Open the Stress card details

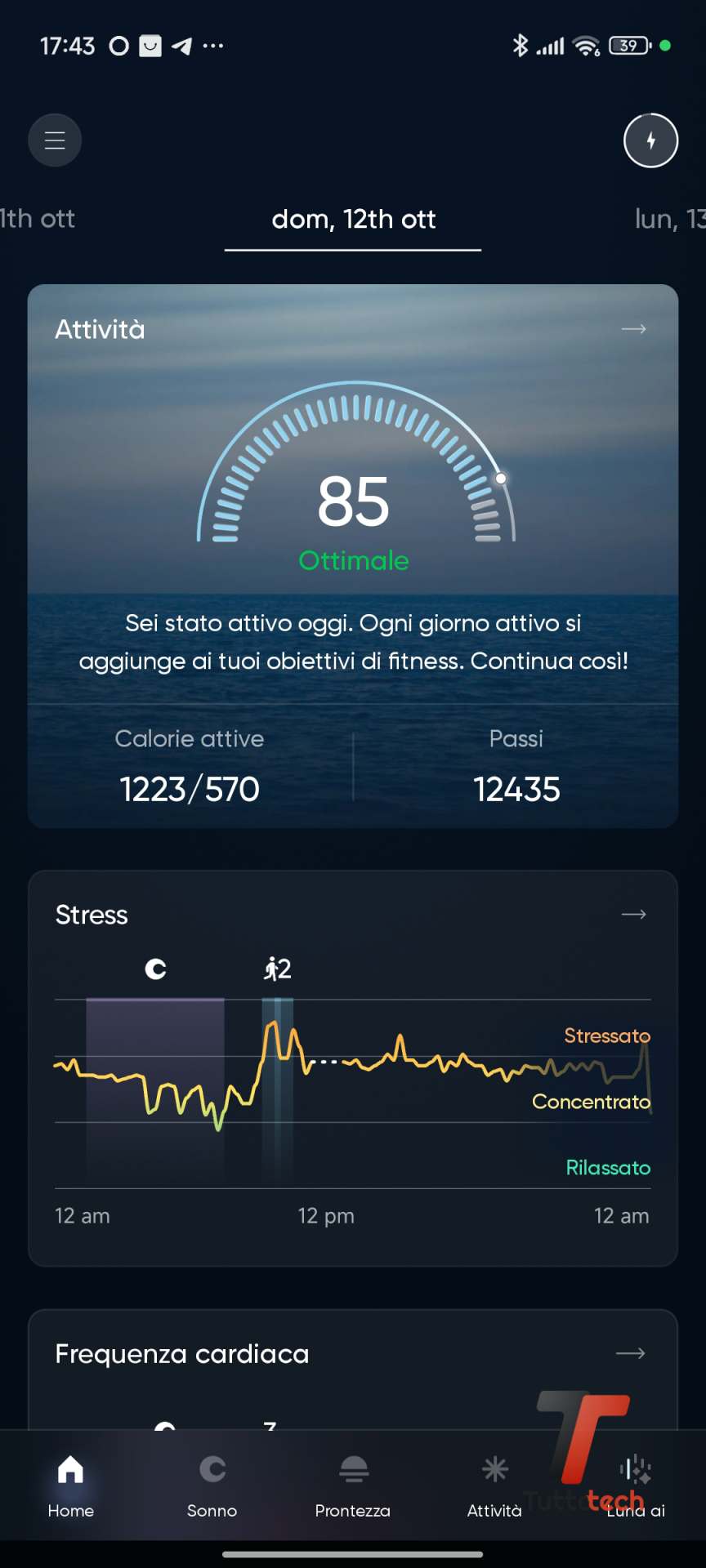tap(633, 914)
